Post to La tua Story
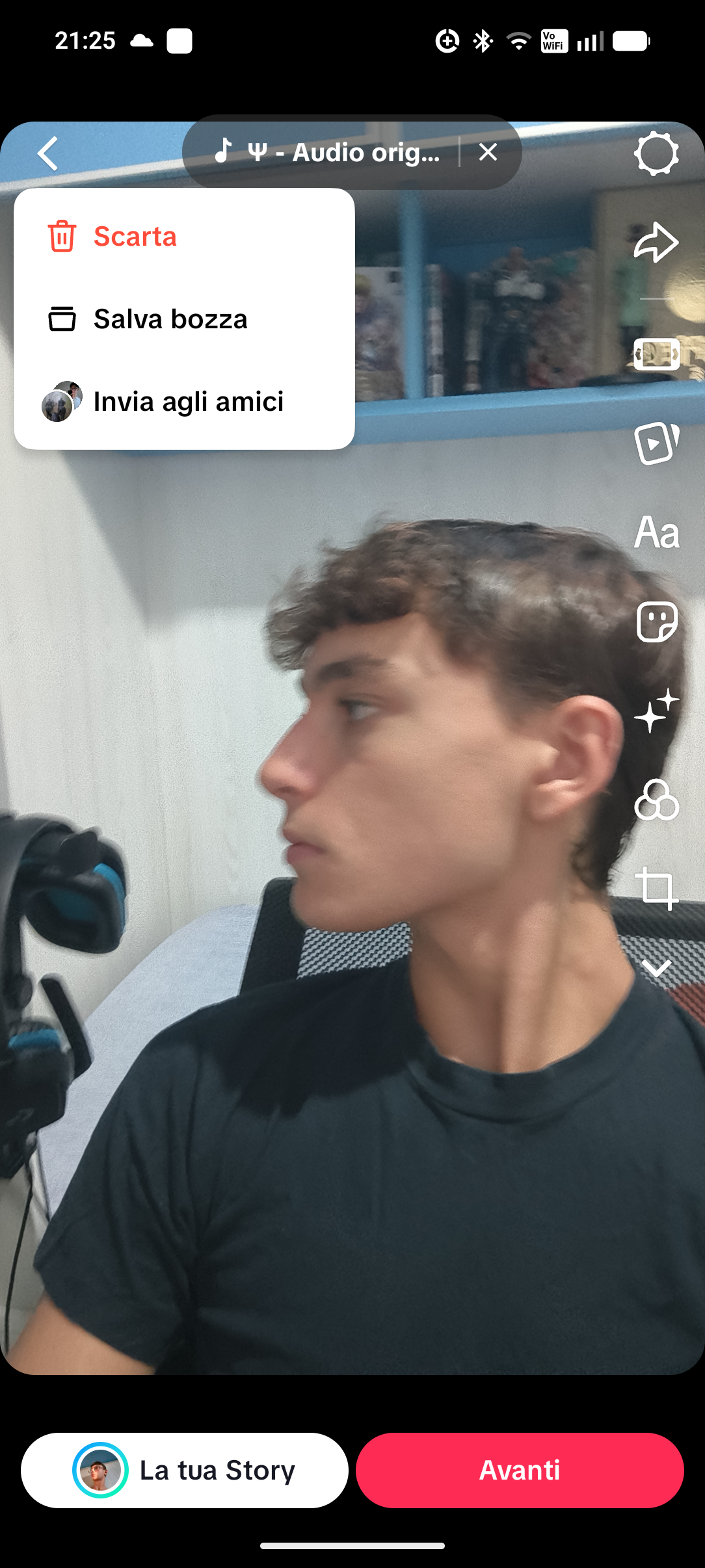The height and width of the screenshot is (1568, 705). pos(185,1470)
